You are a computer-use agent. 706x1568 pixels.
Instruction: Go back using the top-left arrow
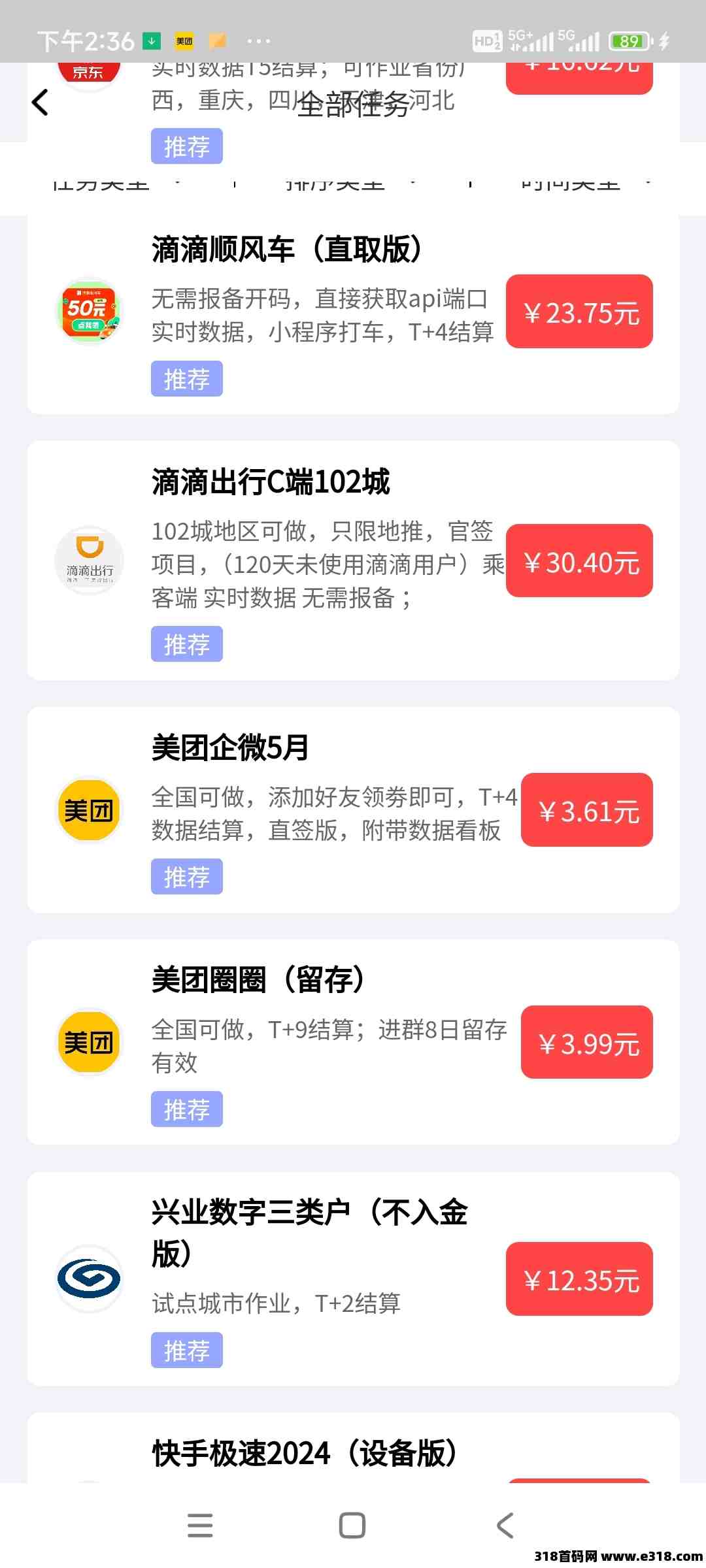coord(40,103)
